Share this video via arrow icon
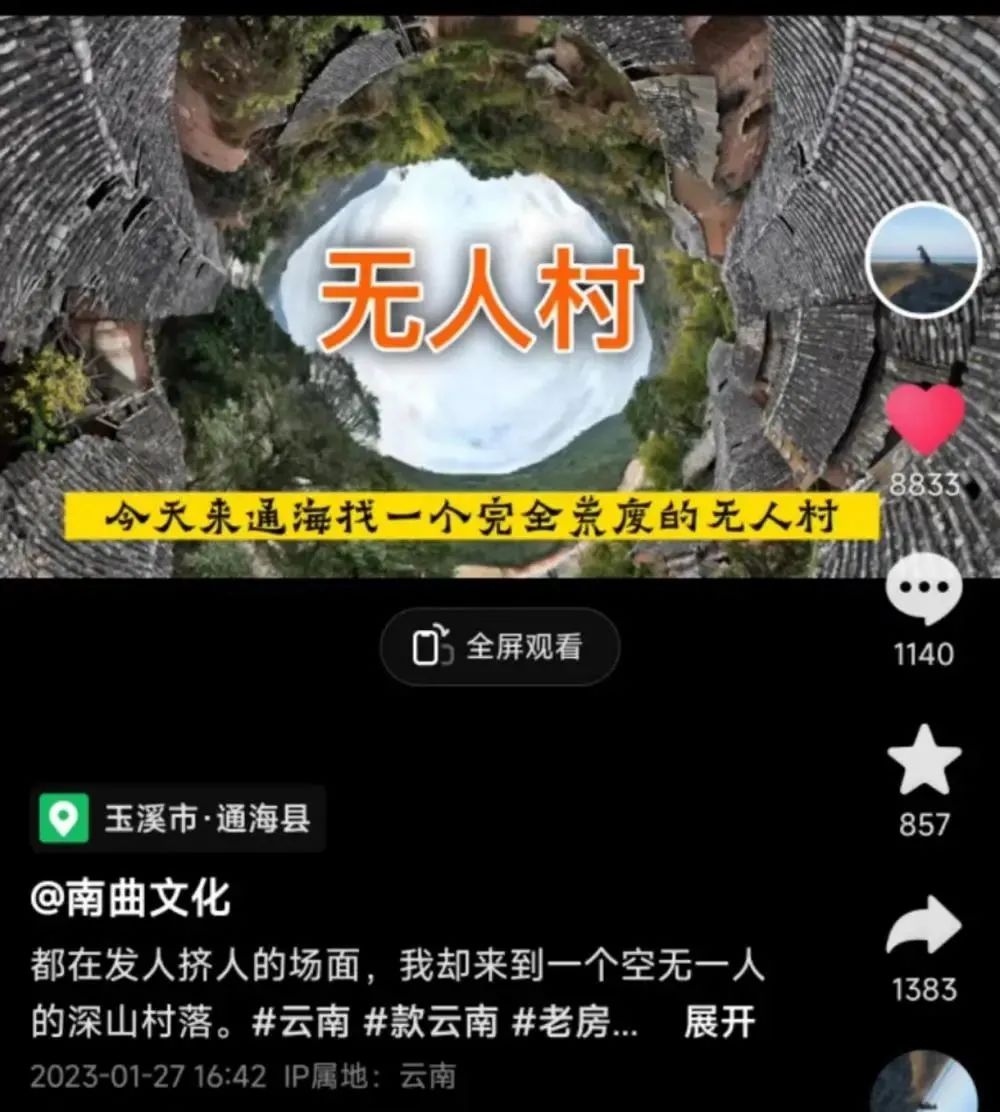1000x1112 pixels. (924, 926)
